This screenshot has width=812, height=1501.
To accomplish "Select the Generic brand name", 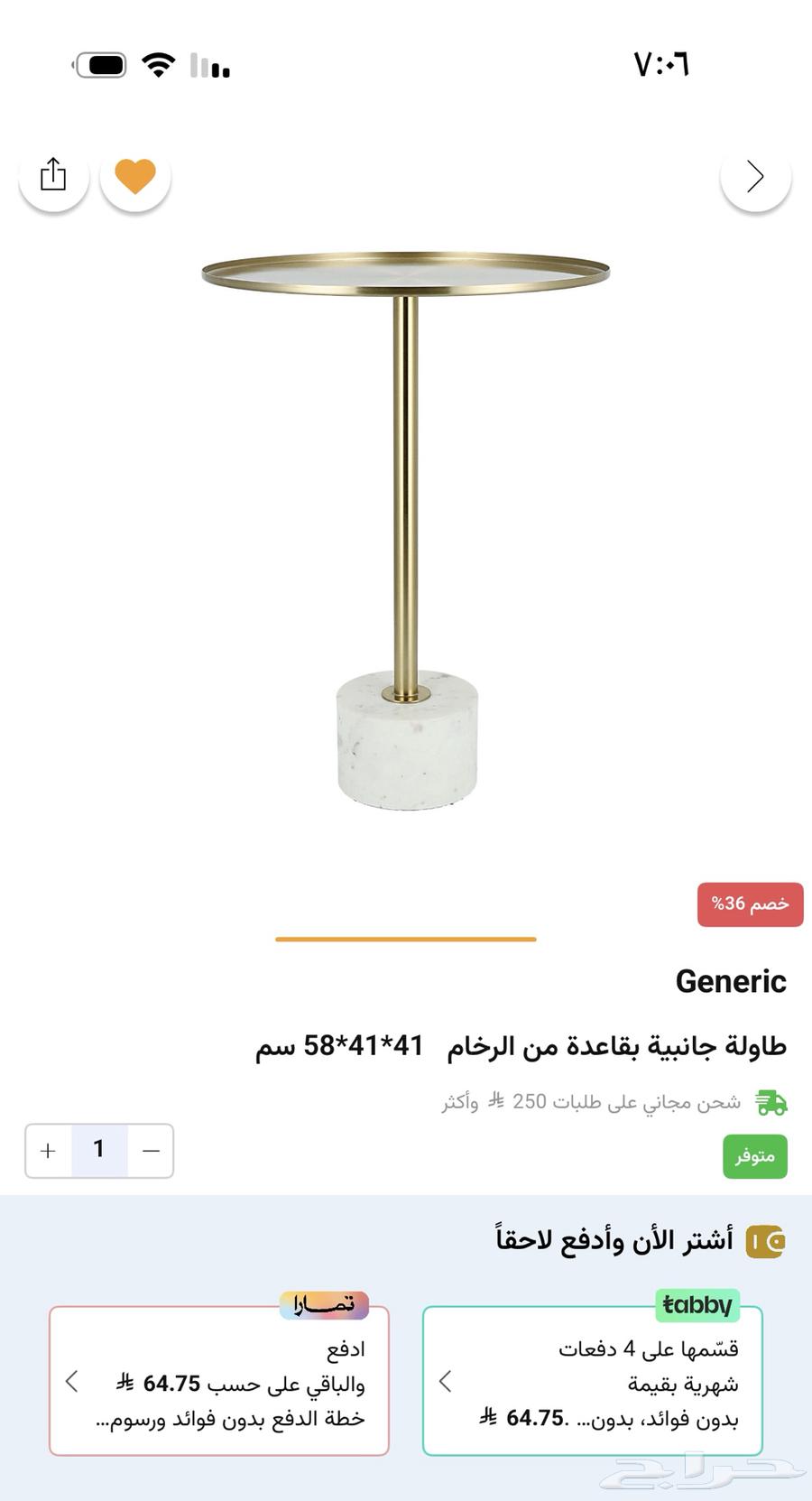I will click(x=731, y=981).
